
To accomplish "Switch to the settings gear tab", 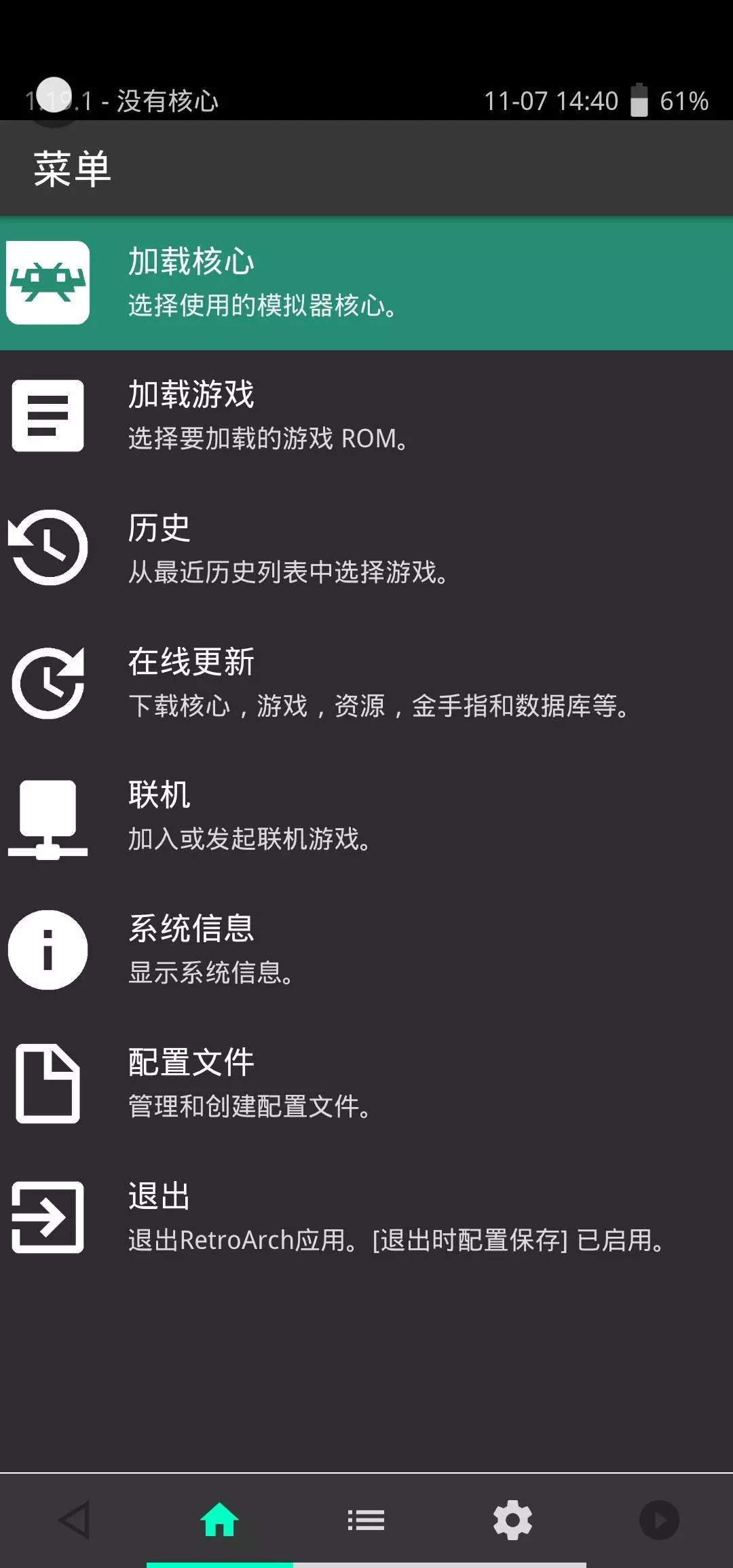I will pos(513,1520).
